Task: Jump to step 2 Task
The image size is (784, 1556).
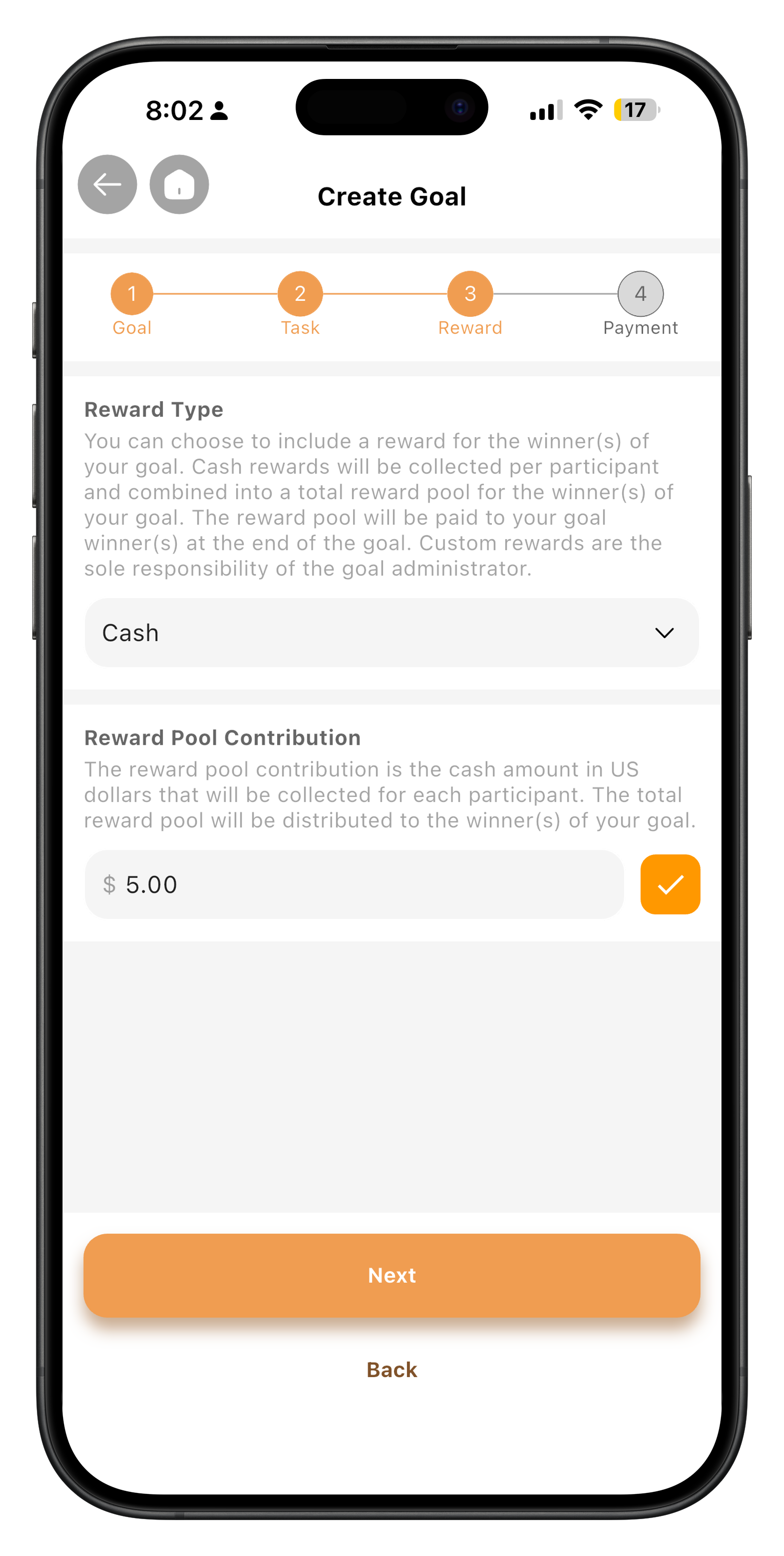Action: click(300, 304)
